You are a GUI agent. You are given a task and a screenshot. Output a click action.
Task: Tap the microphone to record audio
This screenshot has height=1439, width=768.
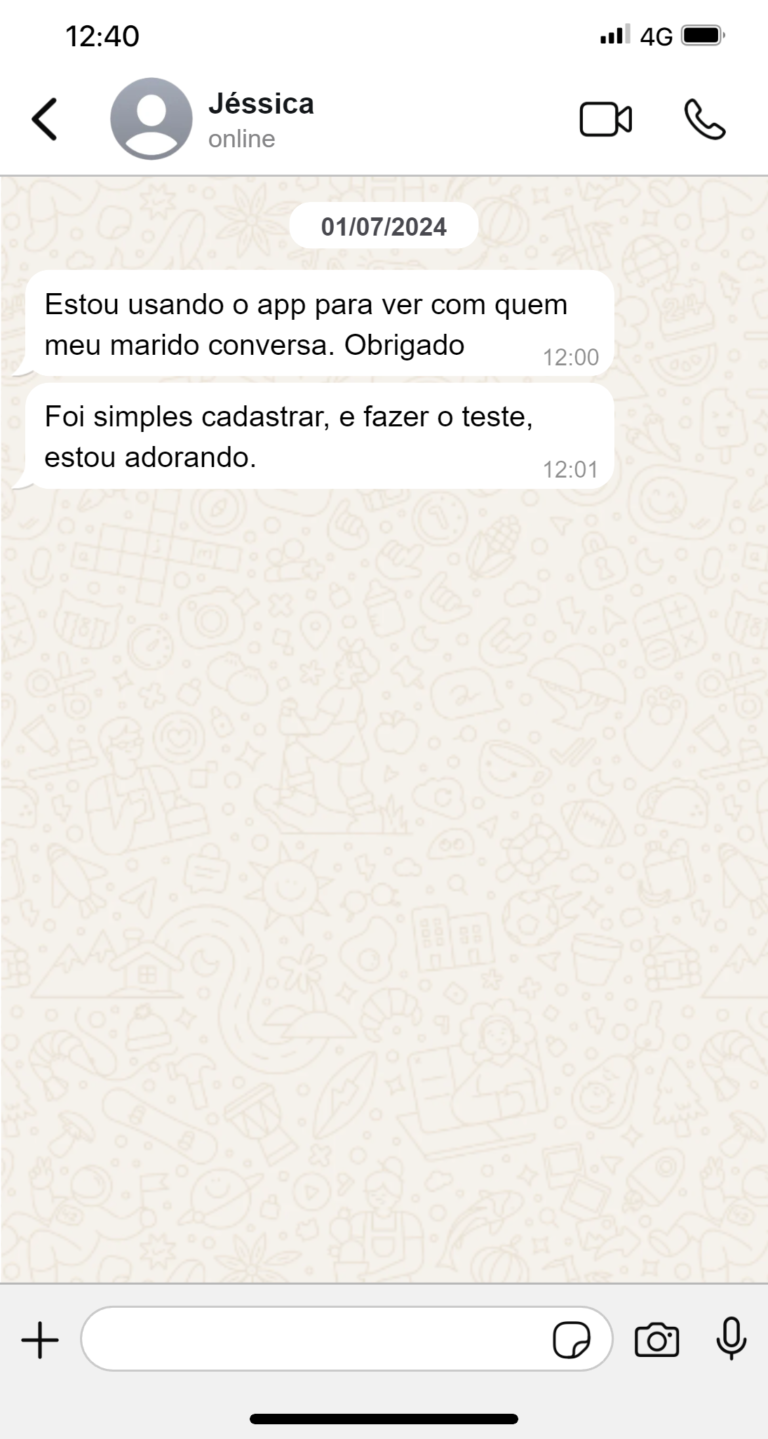coord(731,1338)
